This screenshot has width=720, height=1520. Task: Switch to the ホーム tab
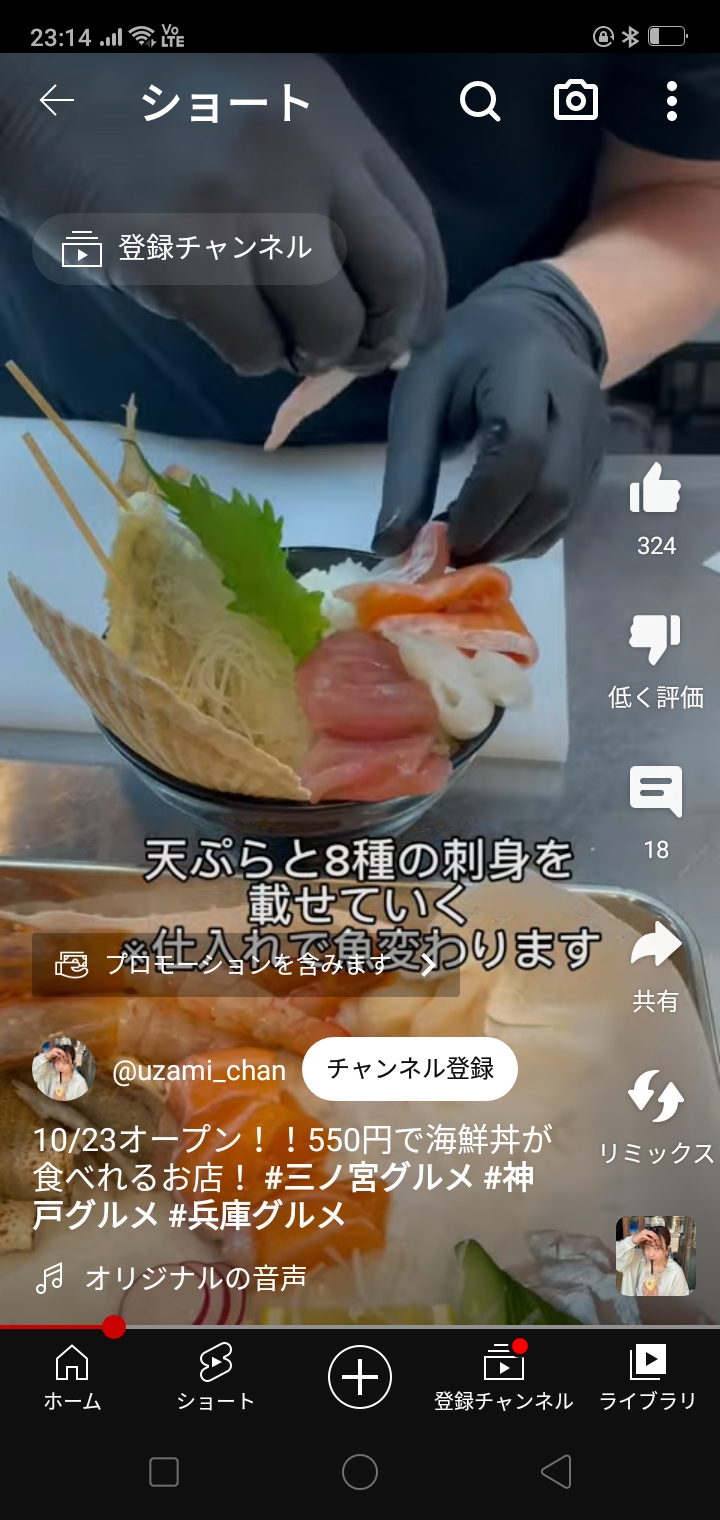tap(72, 1378)
